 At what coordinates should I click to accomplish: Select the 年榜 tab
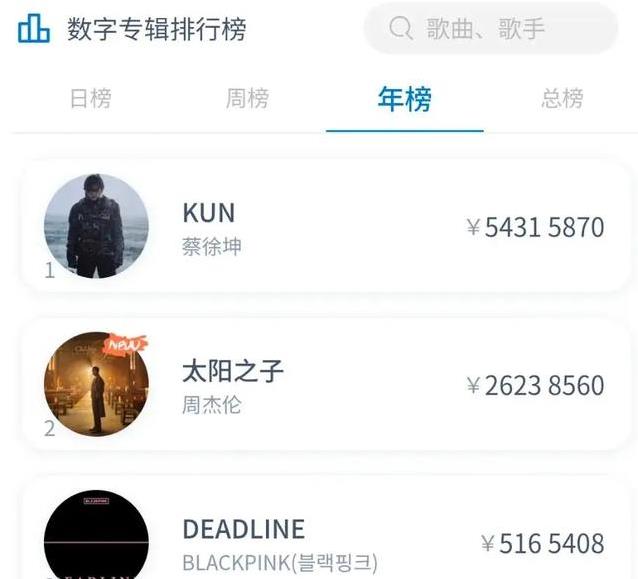pos(404,99)
